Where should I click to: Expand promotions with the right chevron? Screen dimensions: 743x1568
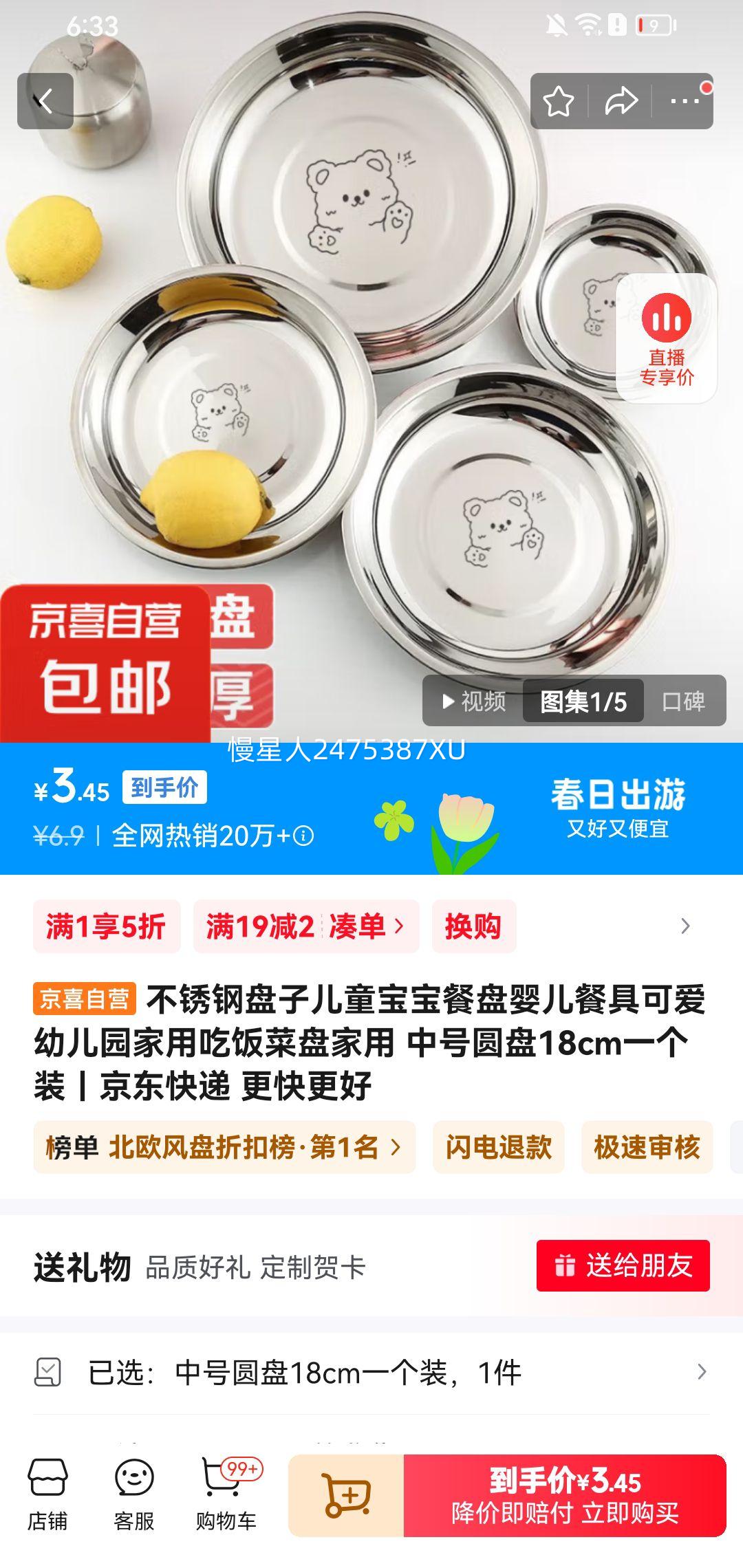pos(685,926)
